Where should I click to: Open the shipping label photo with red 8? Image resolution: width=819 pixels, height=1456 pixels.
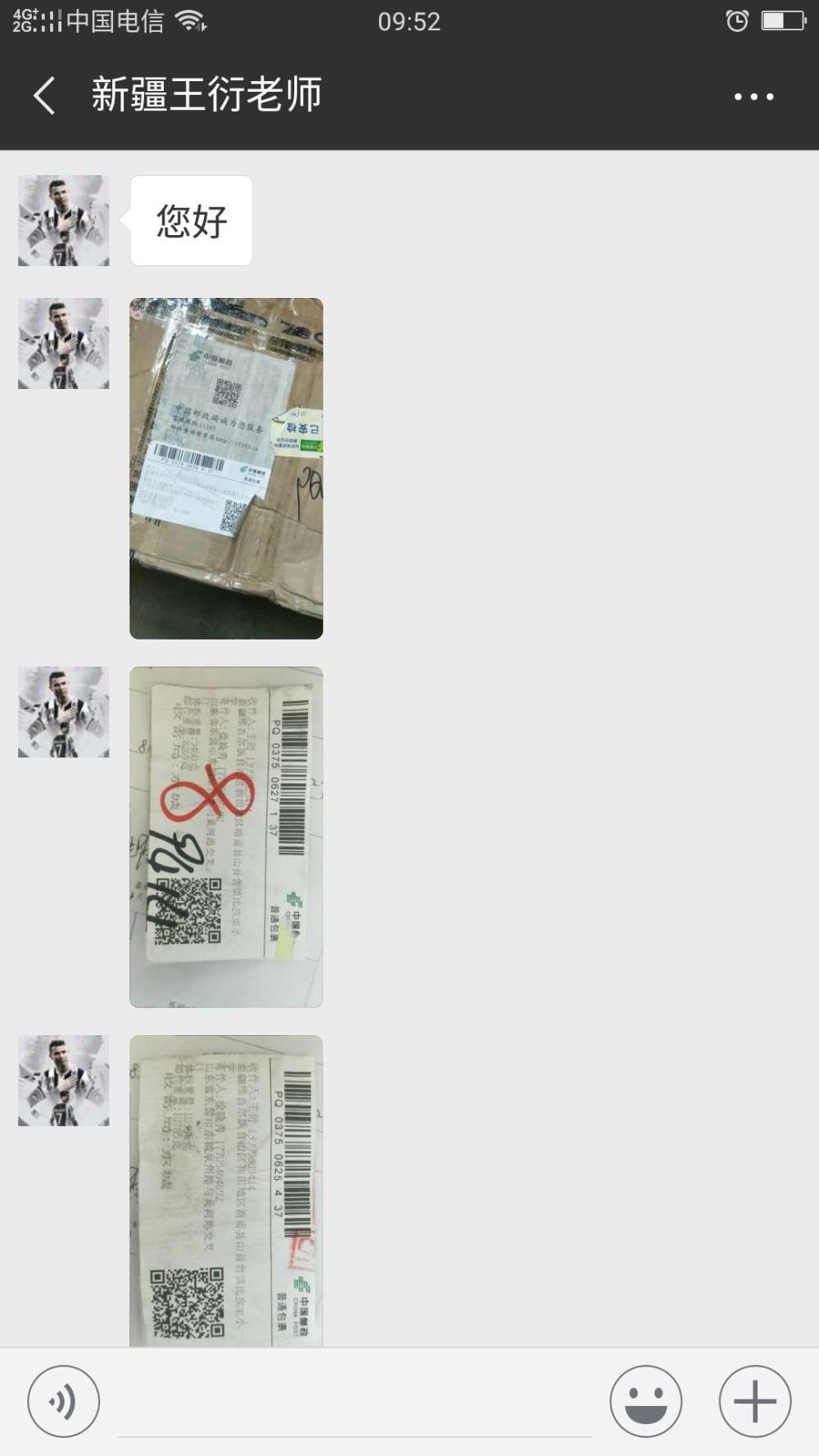(226, 837)
